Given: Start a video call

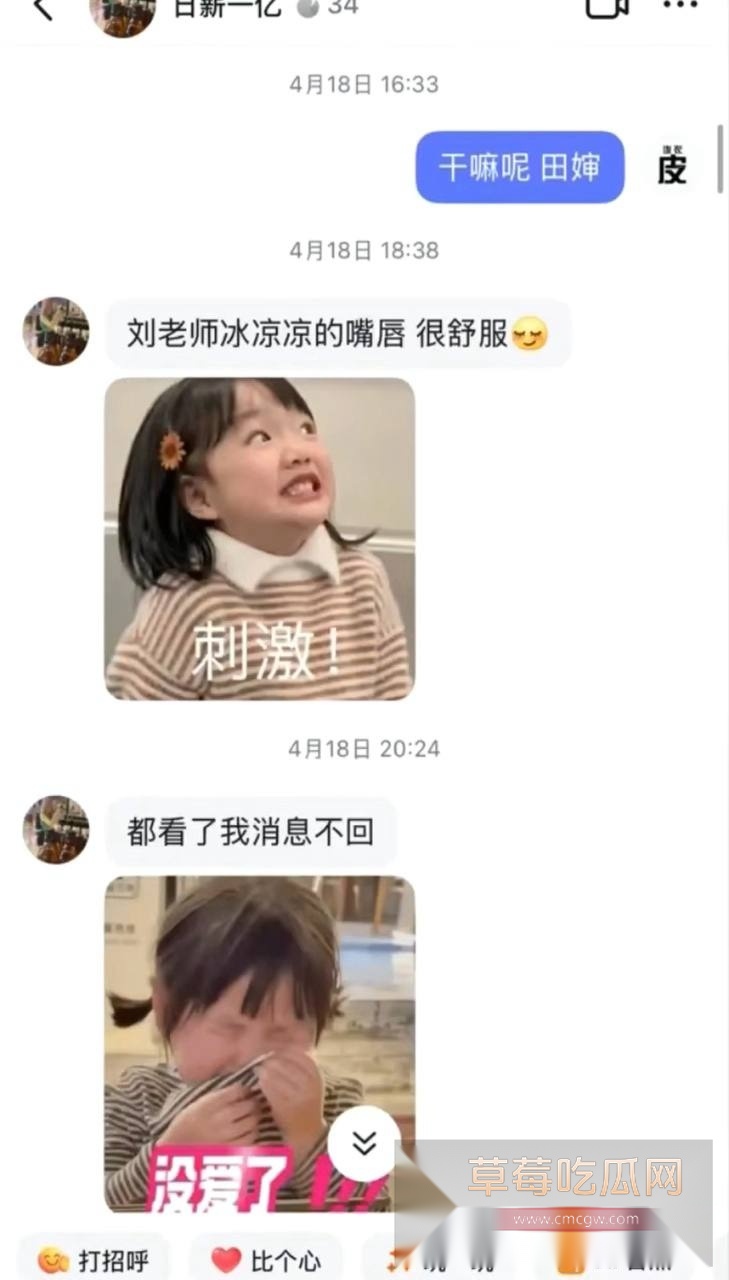Looking at the screenshot, I should click(x=606, y=7).
